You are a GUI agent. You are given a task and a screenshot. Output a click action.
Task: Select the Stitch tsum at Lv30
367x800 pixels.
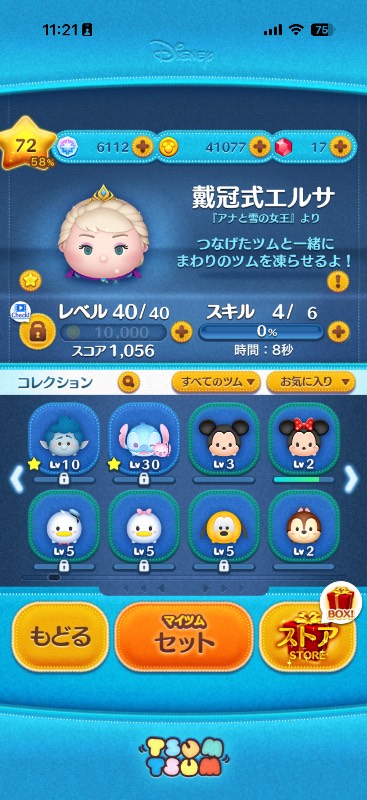click(144, 438)
